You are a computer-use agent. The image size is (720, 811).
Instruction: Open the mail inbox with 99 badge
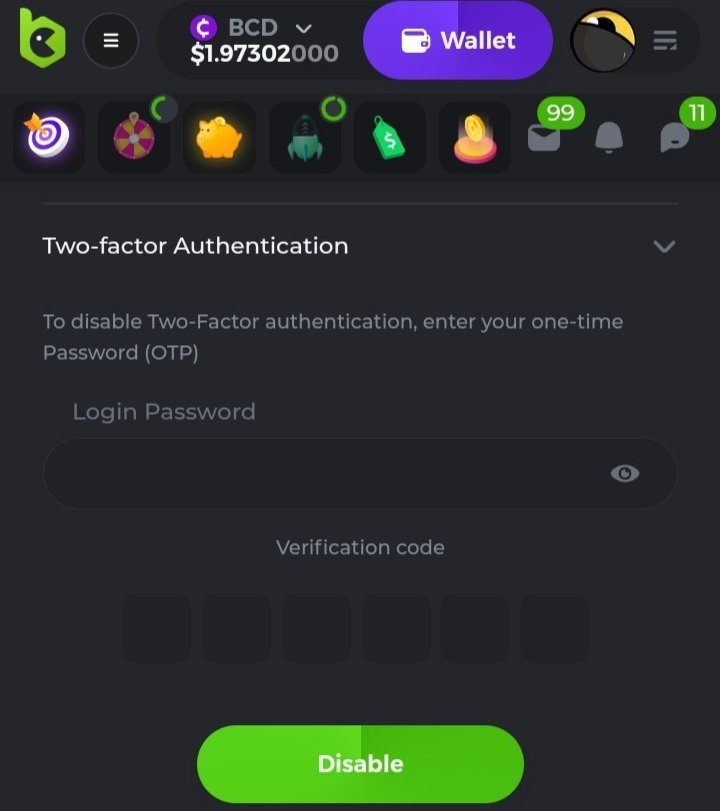click(544, 138)
